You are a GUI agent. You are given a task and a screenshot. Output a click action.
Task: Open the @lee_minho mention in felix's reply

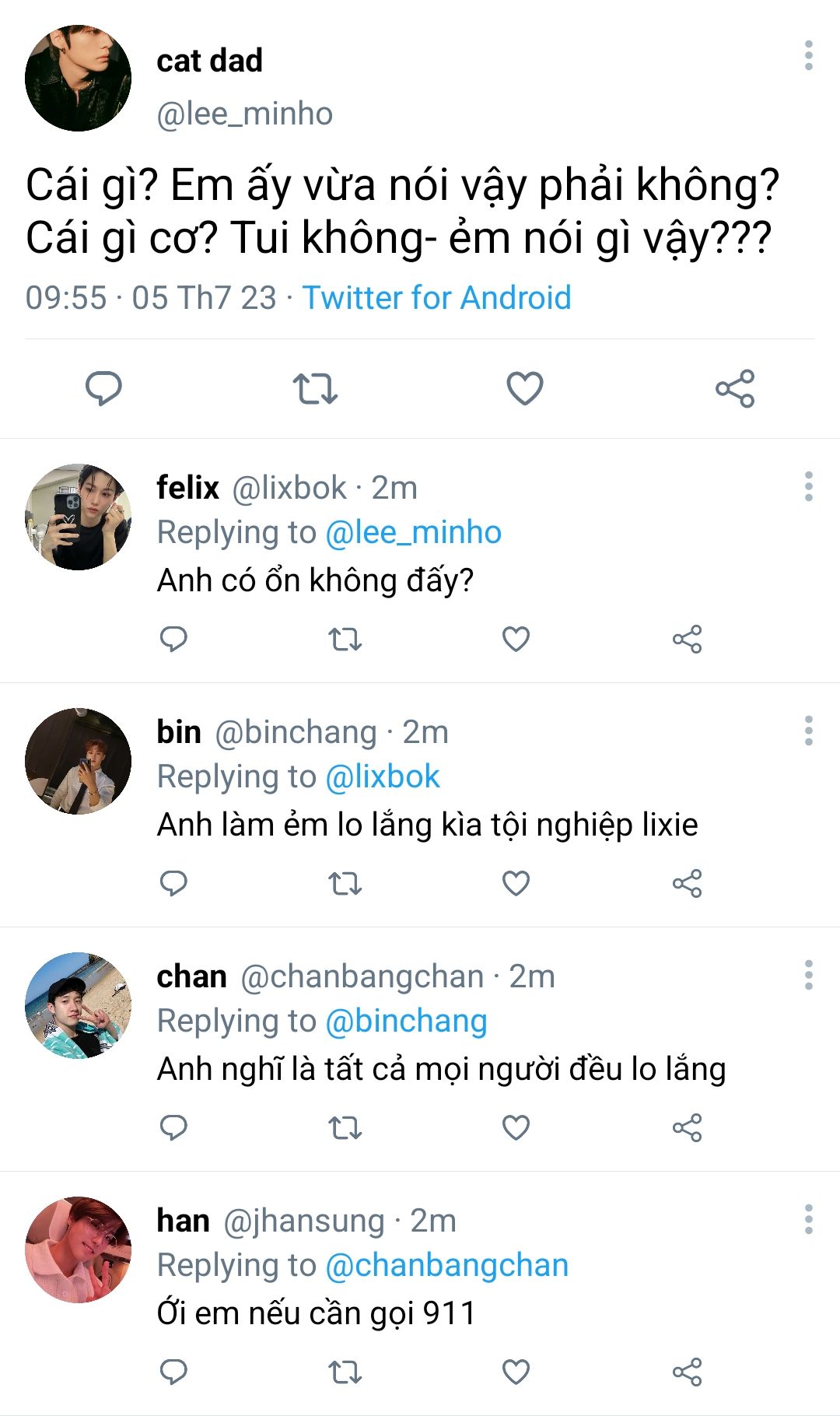(413, 533)
